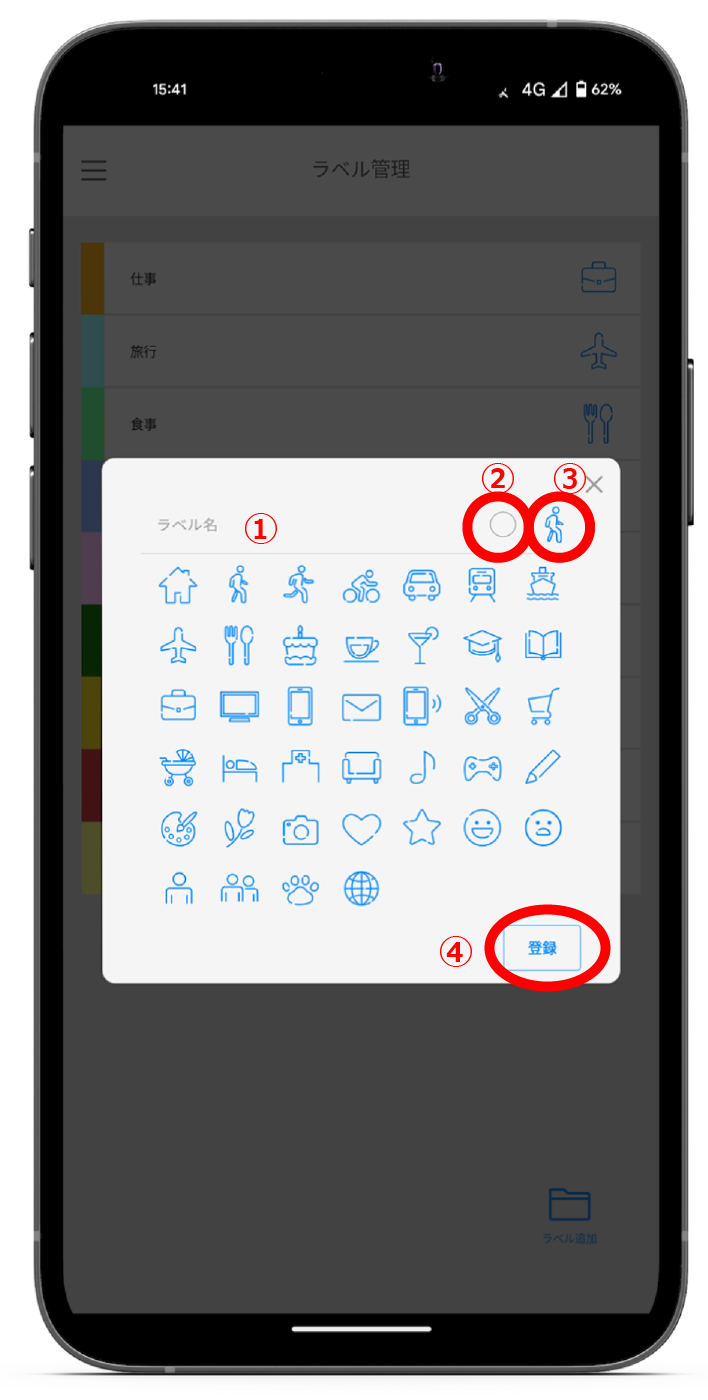Select the globe icon
Screen dimensions: 708x1400
(361, 889)
